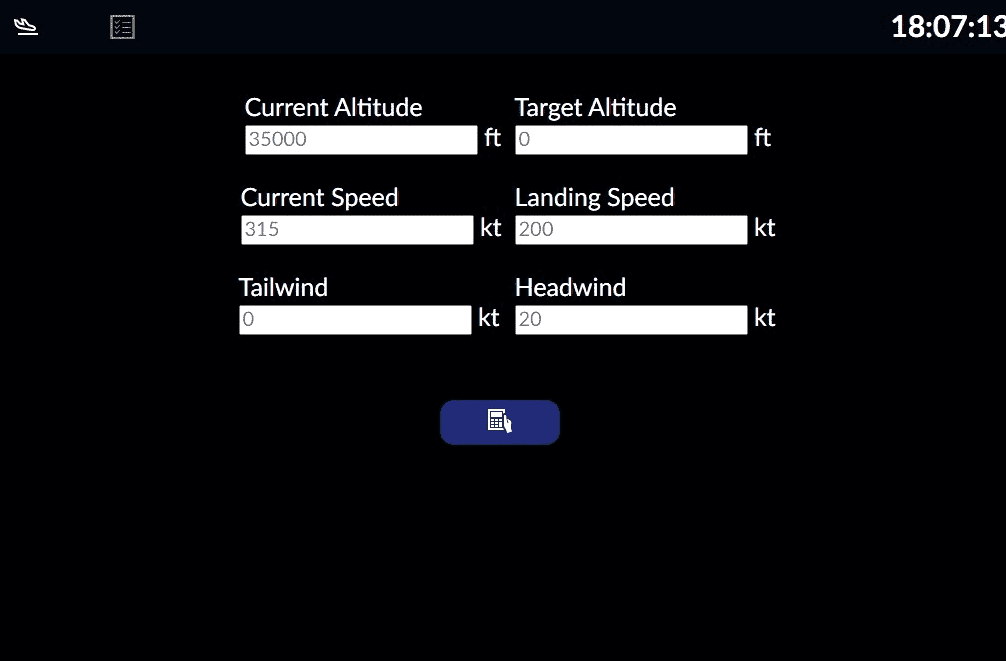
Task: Focus the Headwind field
Action: (x=631, y=320)
